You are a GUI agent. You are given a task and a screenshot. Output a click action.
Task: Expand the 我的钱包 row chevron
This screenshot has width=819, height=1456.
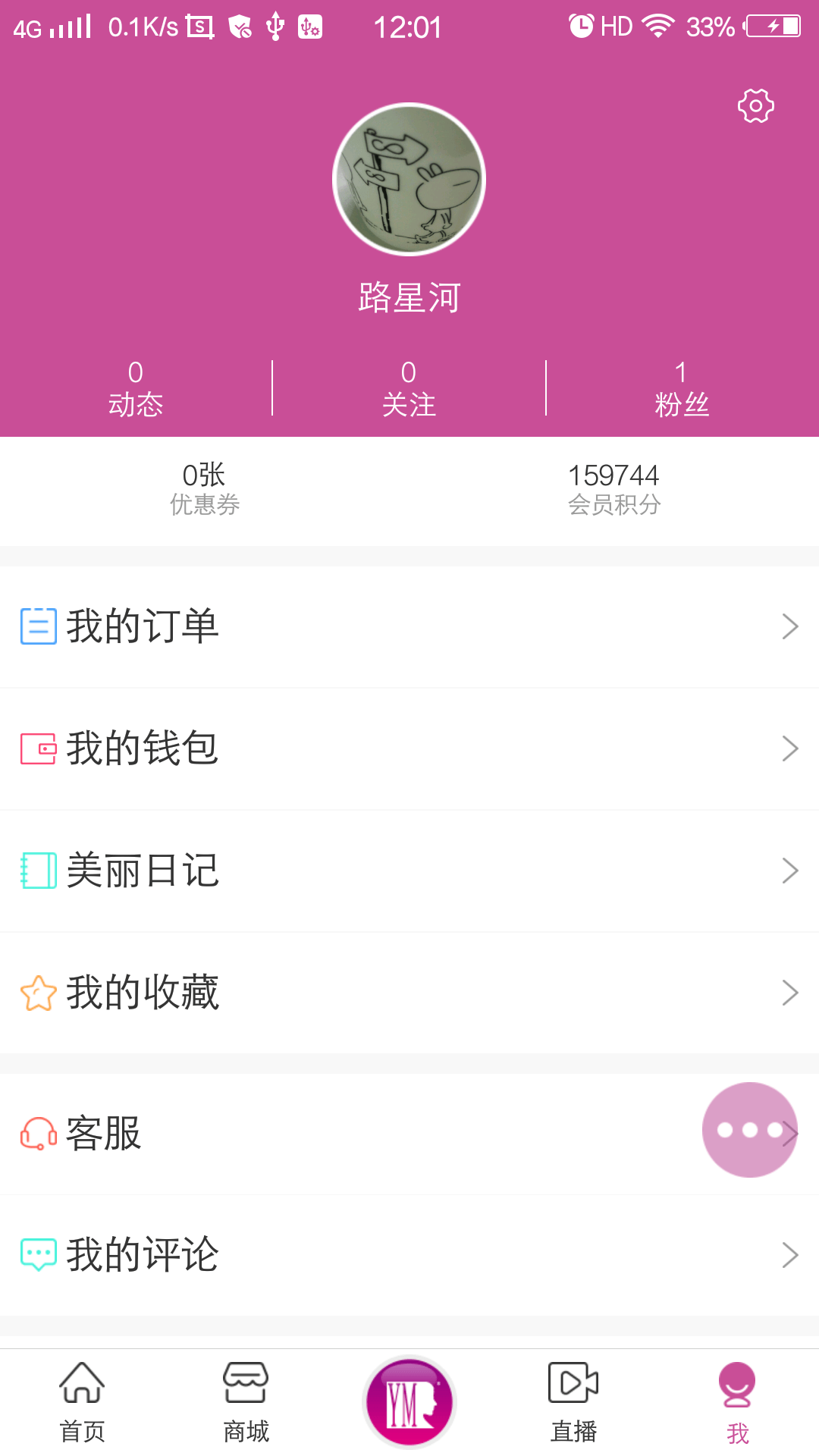791,748
